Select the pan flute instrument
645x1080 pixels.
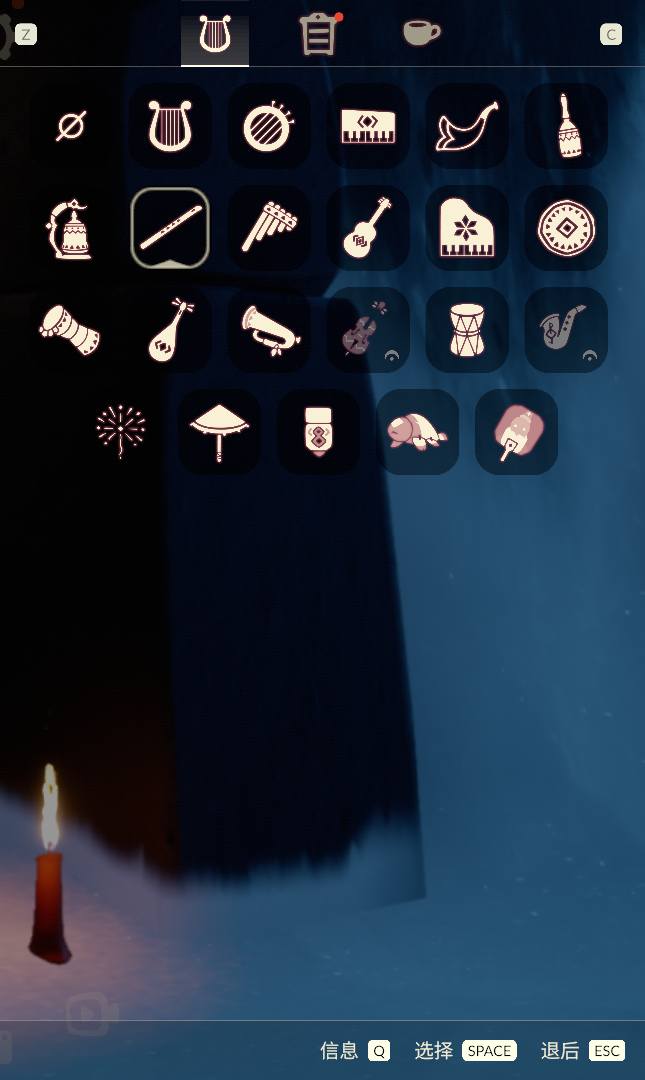(269, 228)
